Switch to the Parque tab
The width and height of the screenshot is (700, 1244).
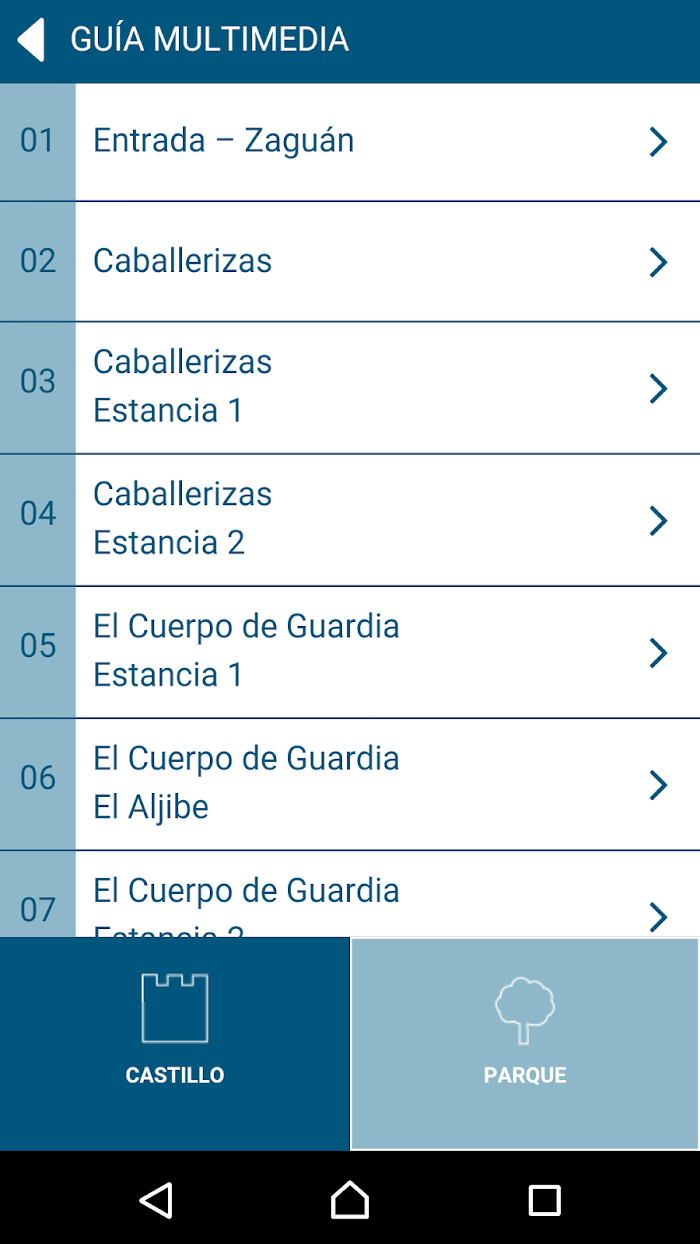click(x=525, y=1044)
